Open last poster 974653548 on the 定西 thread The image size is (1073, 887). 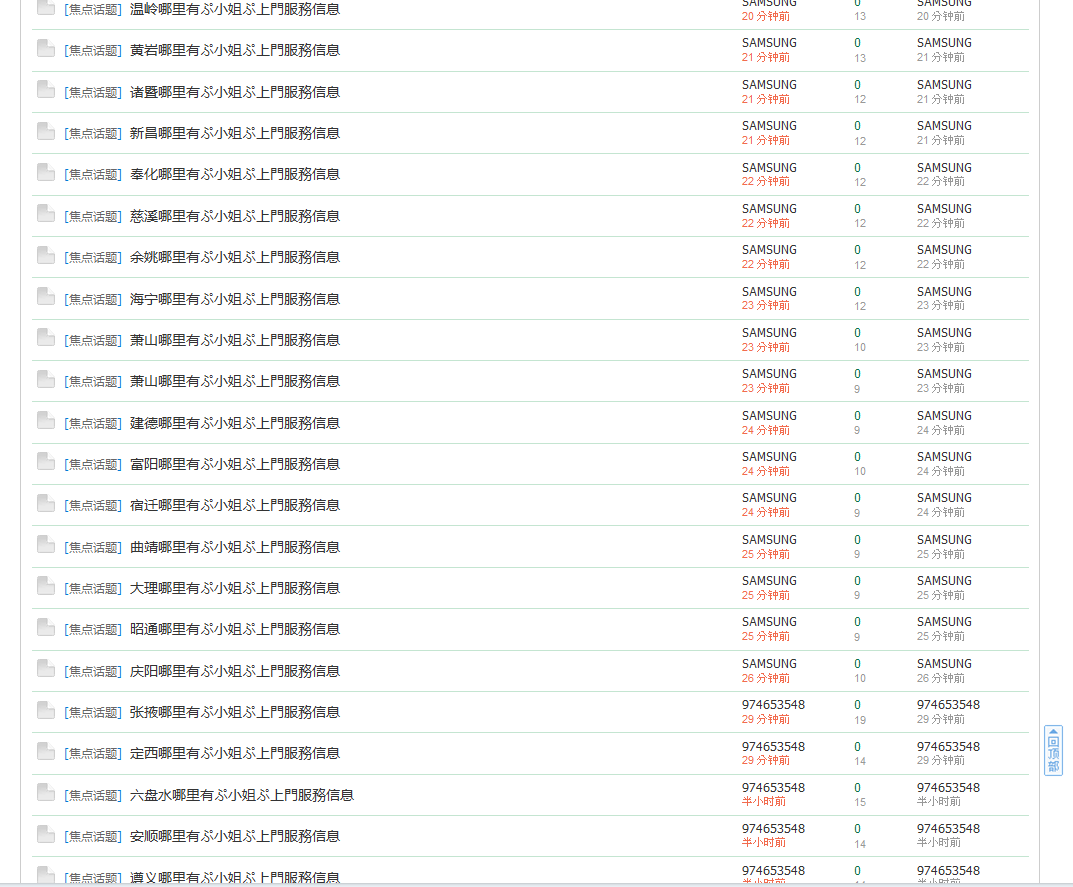click(x=948, y=747)
